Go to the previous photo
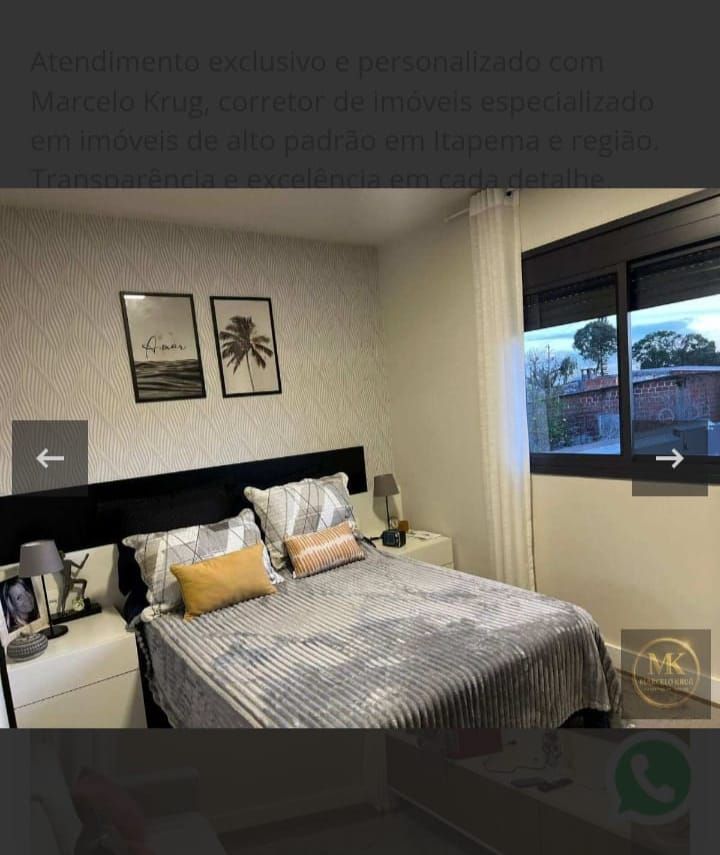Screen dimensions: 720x855 point(50,458)
